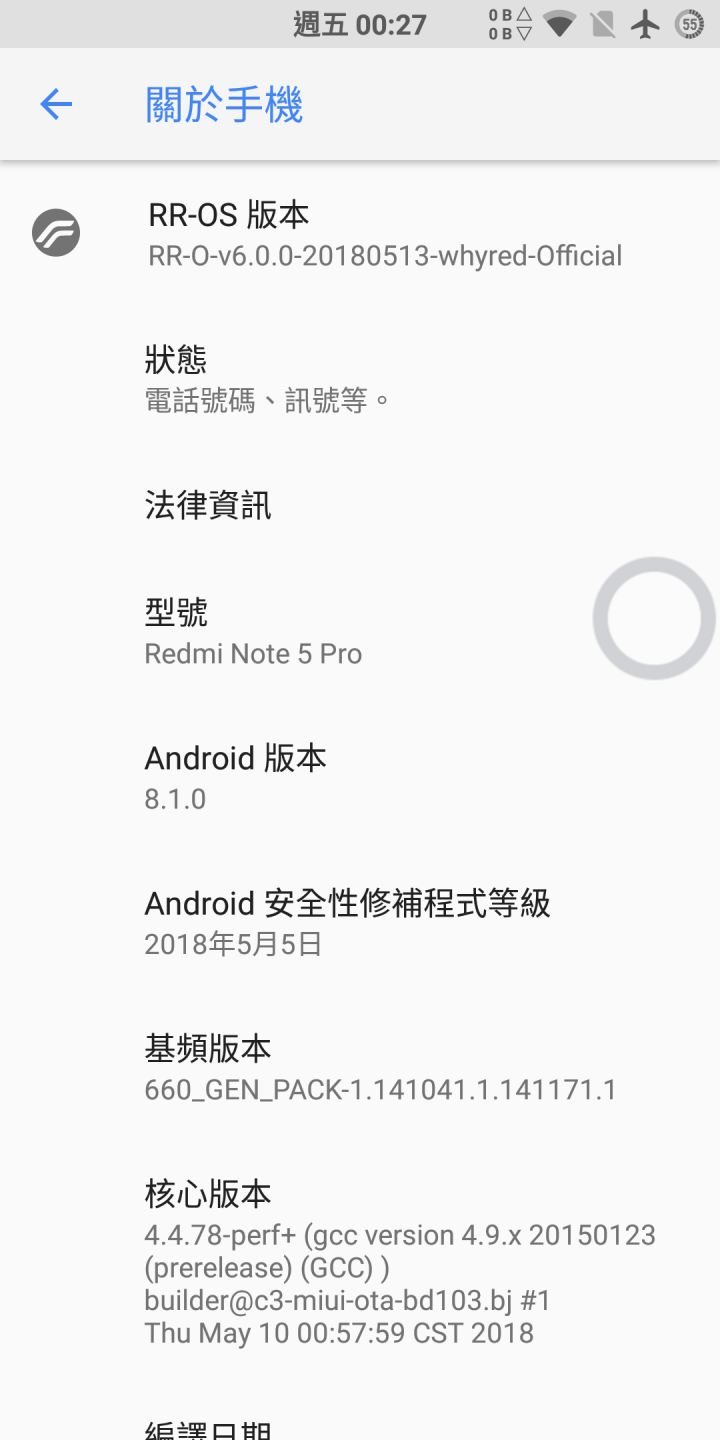The height and width of the screenshot is (1440, 720).
Task: Tap the 核心版本 entry
Action: [x=360, y=1261]
